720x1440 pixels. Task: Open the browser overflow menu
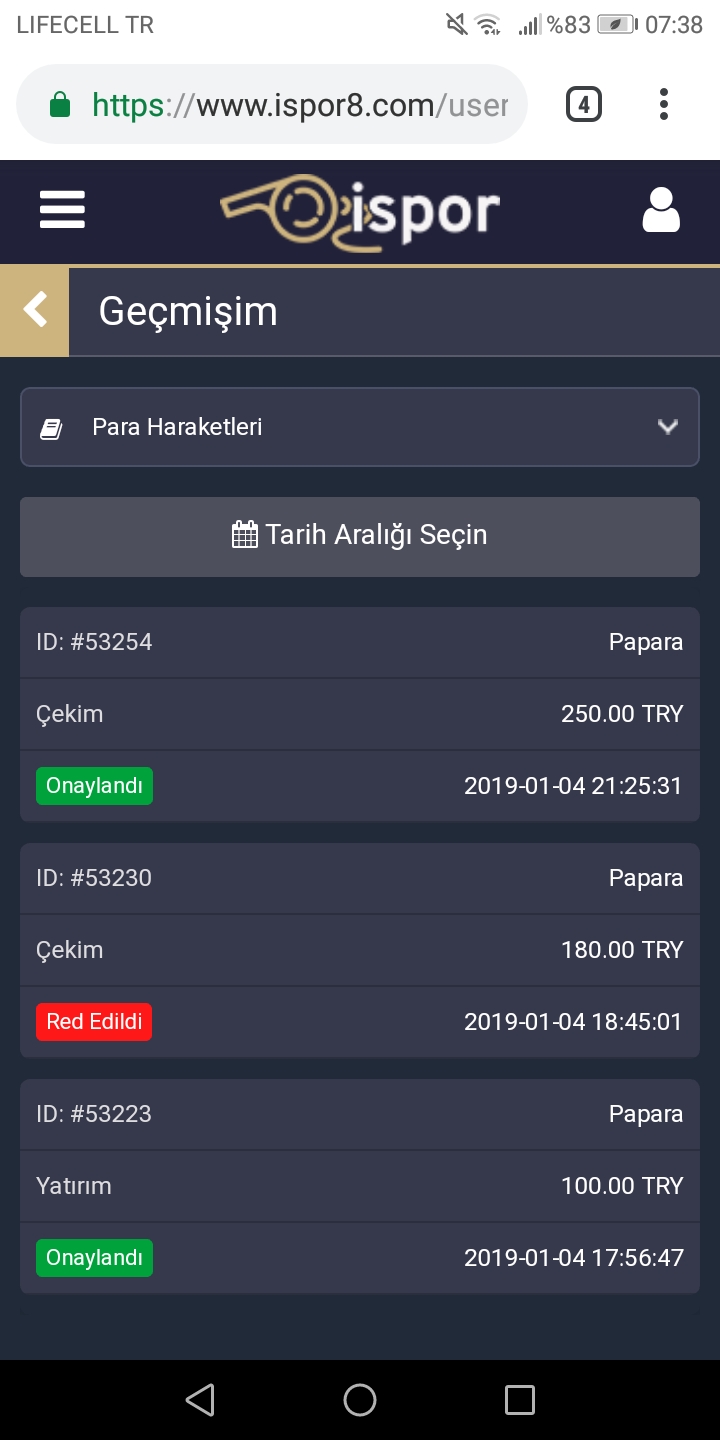(664, 104)
